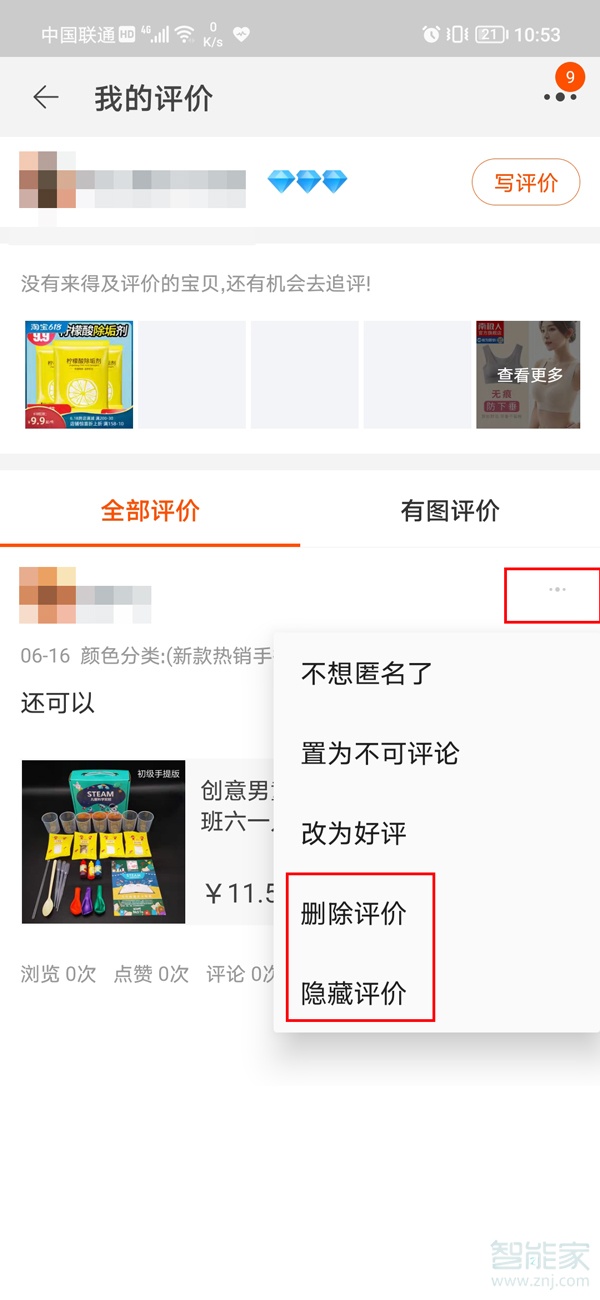Select 隐藏评价 to hide review

(354, 993)
